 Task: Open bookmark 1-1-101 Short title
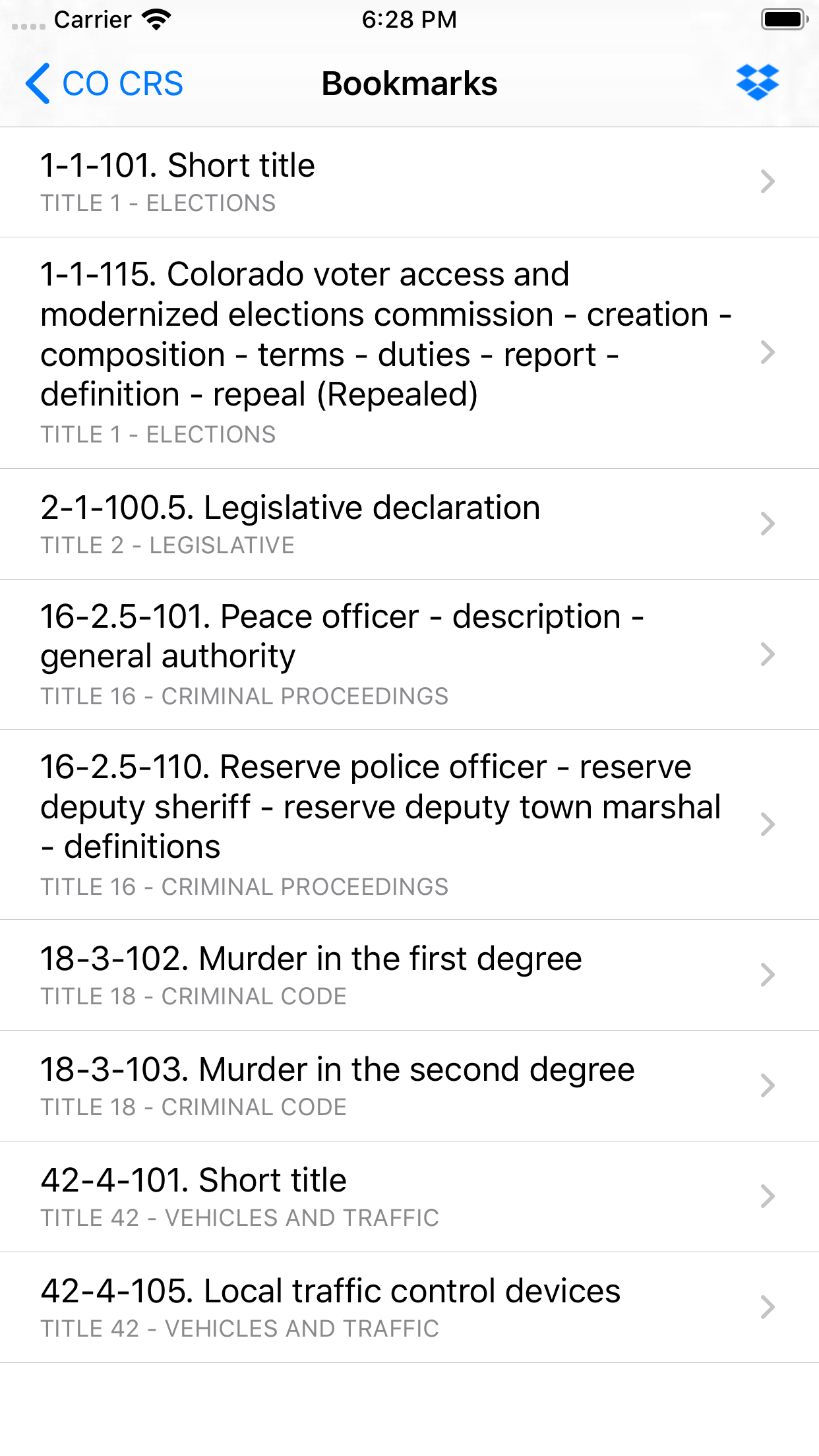click(x=409, y=183)
